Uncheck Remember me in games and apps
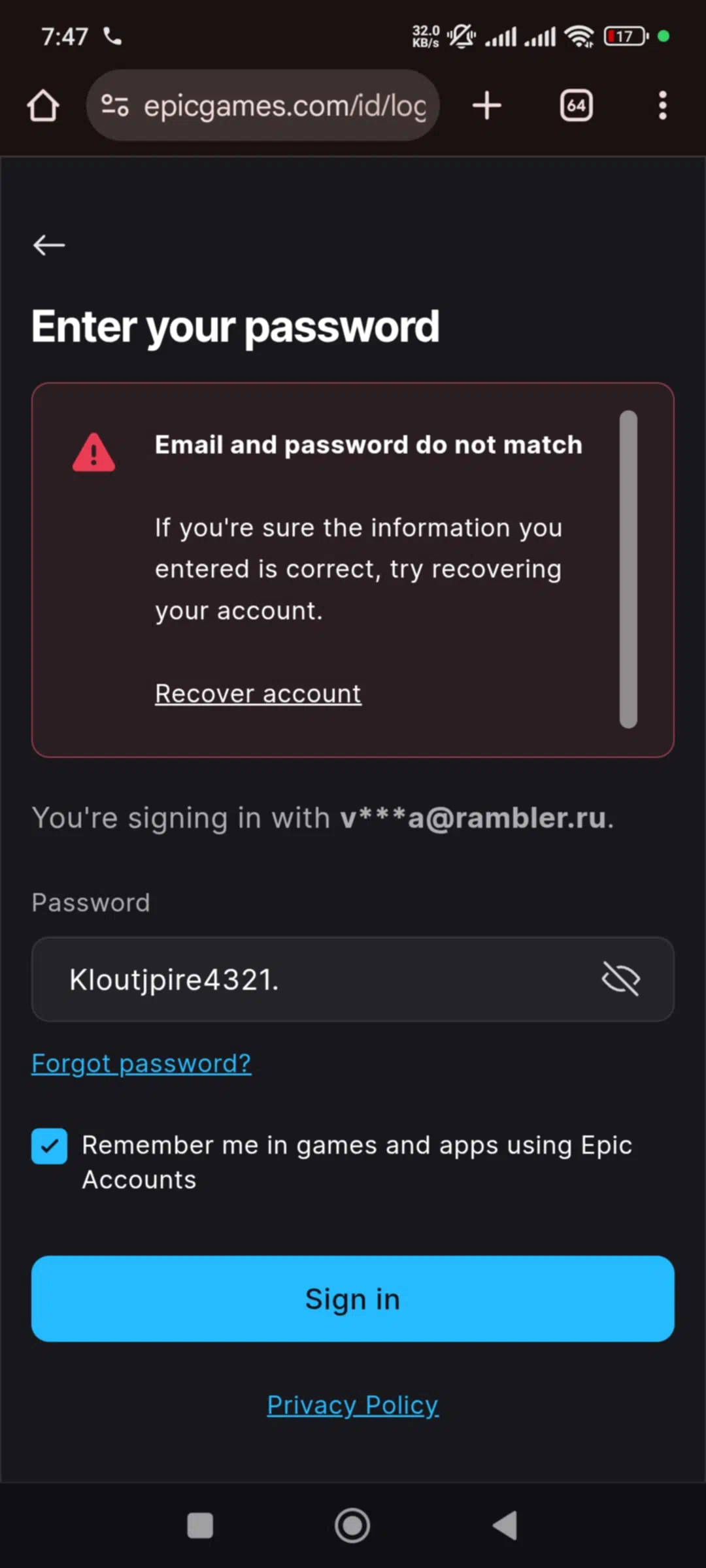Screen dimensions: 706x1568 coord(49,1146)
